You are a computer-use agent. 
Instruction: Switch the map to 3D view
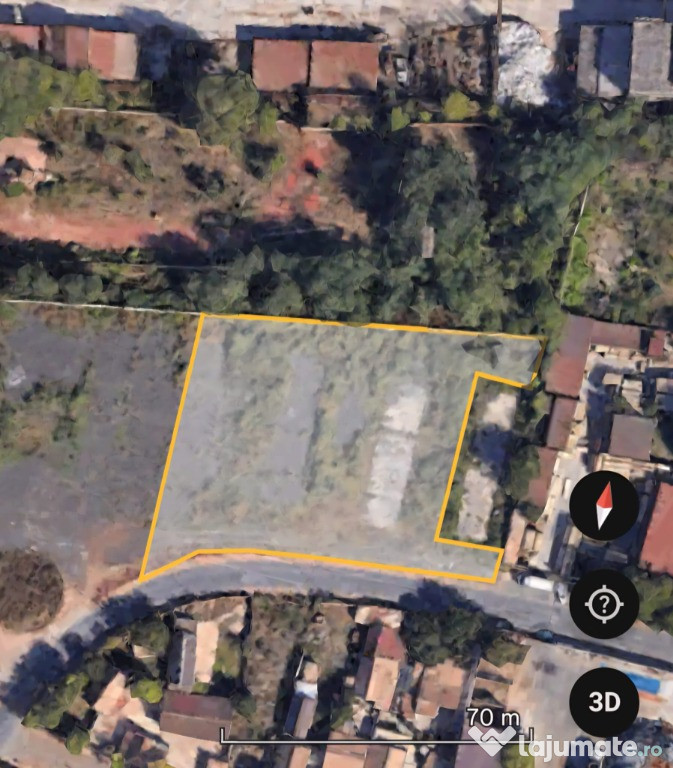[x=604, y=702]
